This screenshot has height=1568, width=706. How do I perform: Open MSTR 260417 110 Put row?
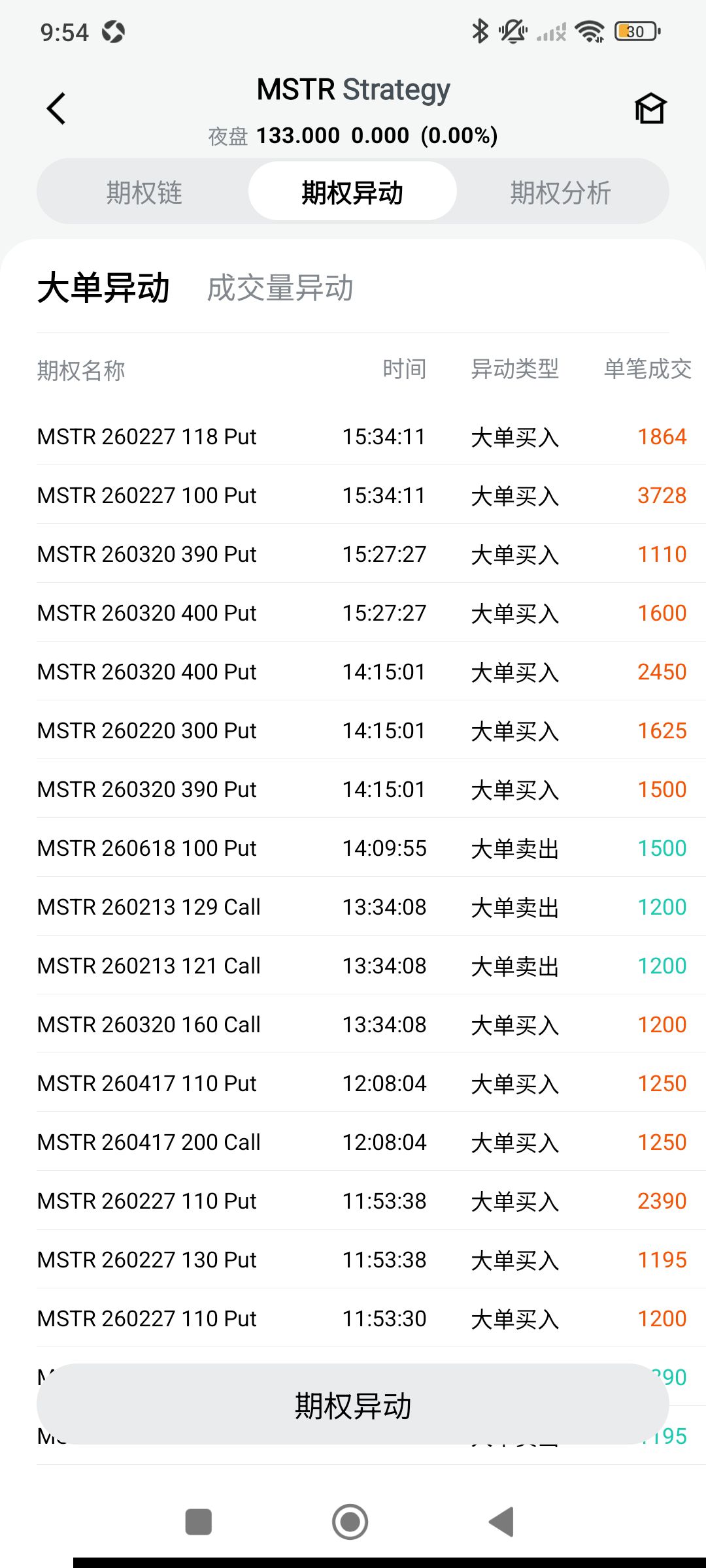[x=146, y=1083]
